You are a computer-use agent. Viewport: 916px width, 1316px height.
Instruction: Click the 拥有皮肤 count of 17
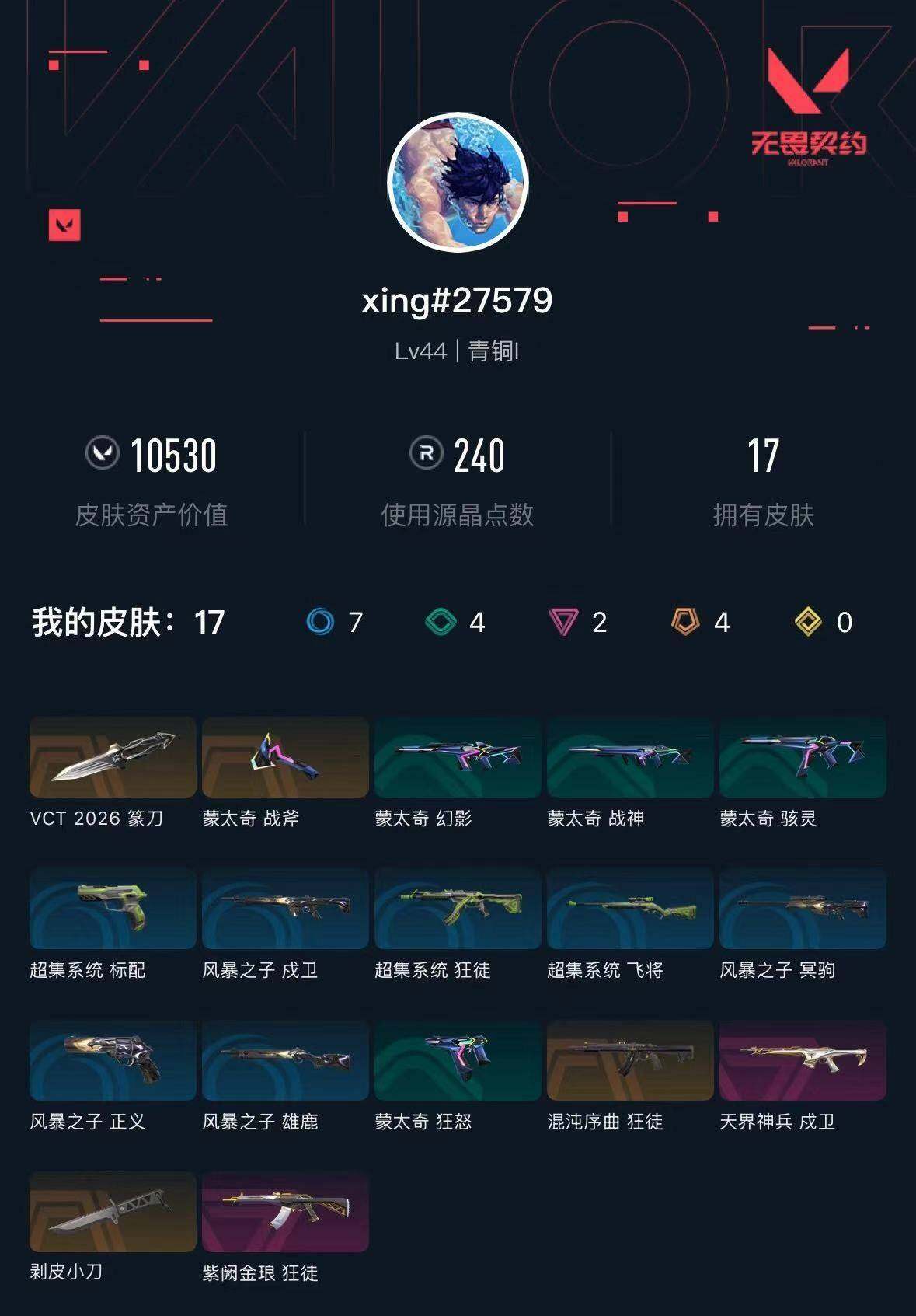tap(763, 456)
